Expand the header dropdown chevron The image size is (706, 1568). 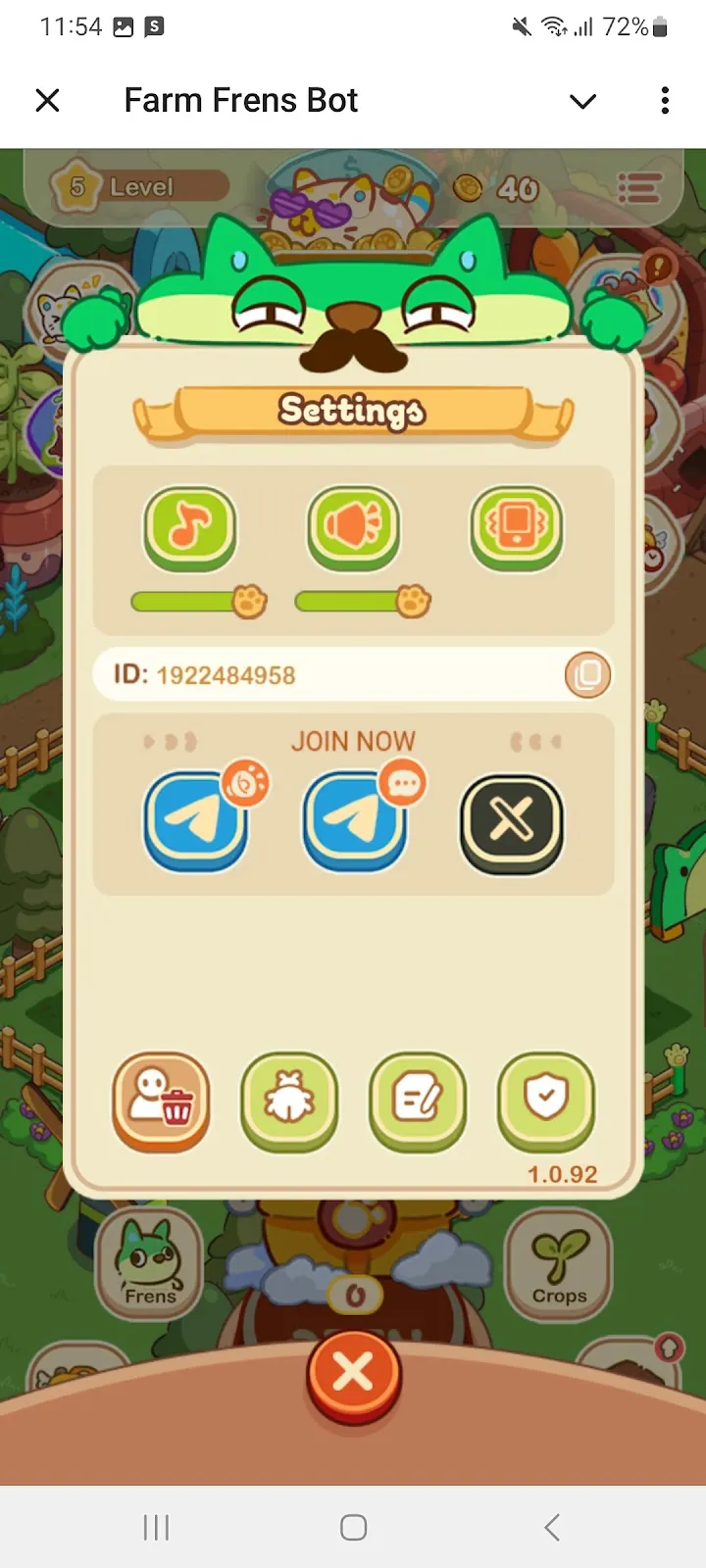tap(582, 101)
